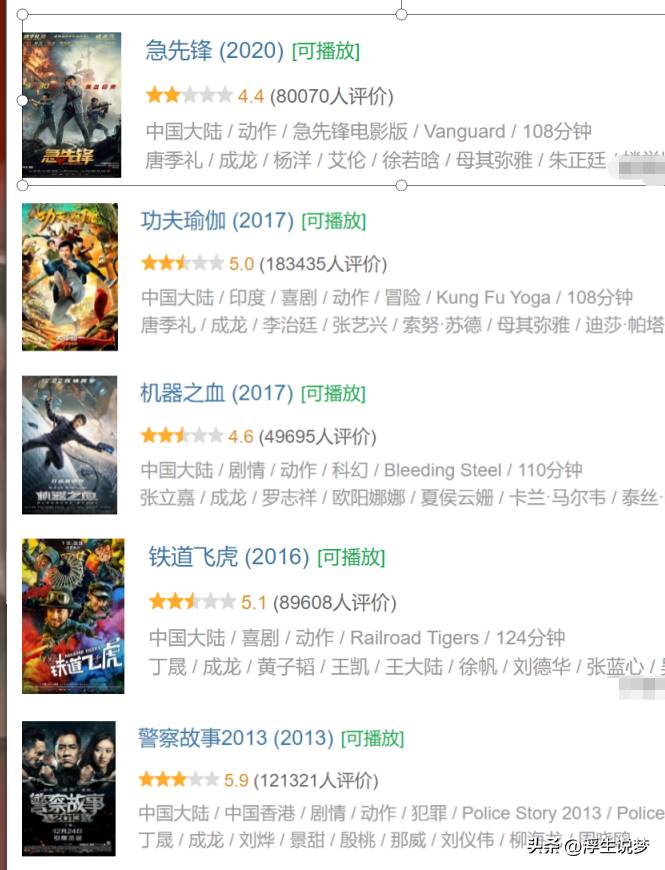Tap the 警察故事2013 poster thumbnail

pyautogui.click(x=69, y=788)
